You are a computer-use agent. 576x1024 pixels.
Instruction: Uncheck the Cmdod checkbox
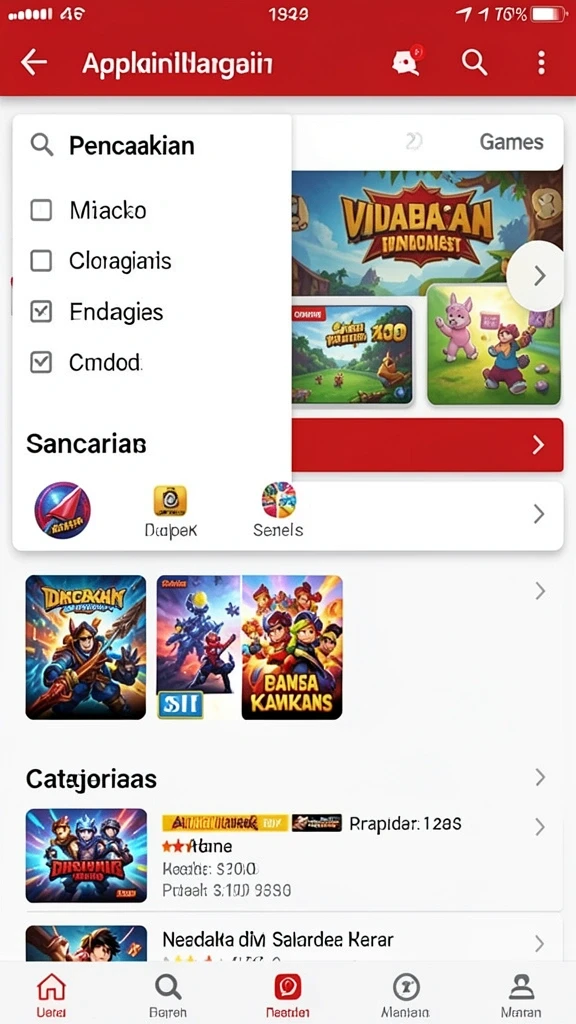(x=41, y=361)
